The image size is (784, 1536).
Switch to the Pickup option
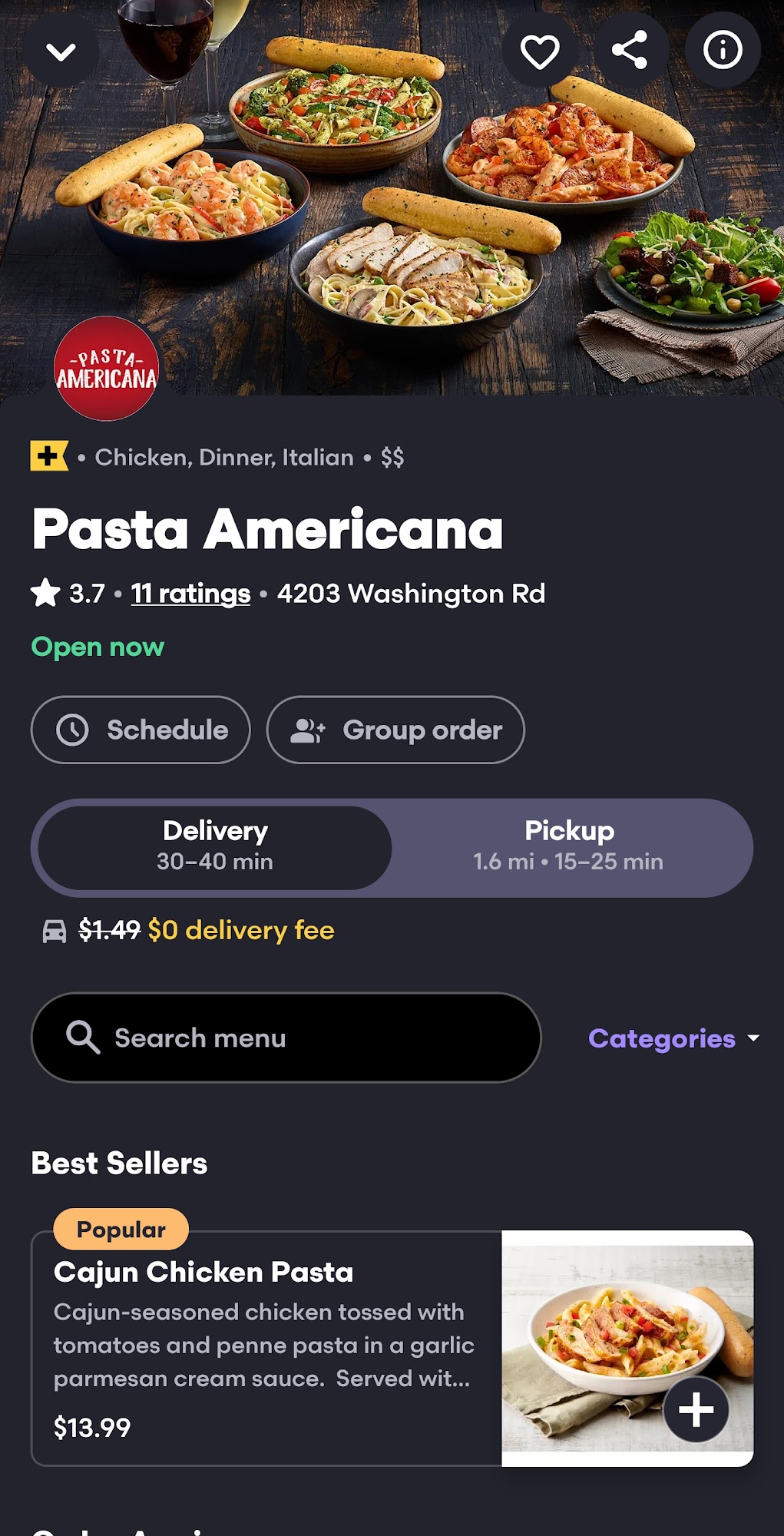coord(567,845)
